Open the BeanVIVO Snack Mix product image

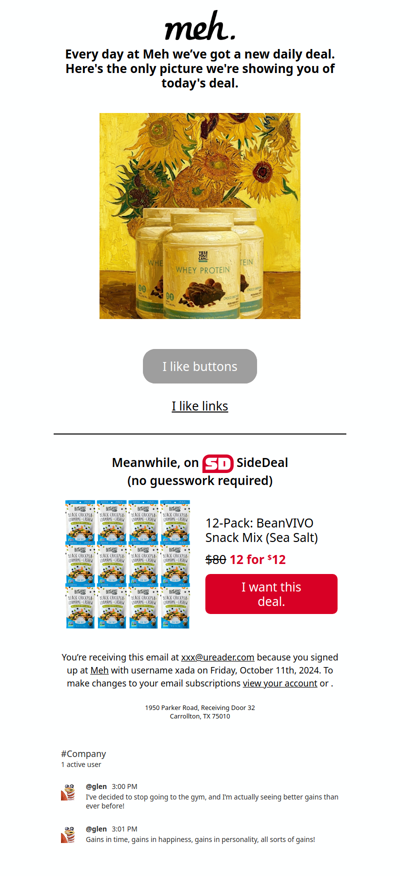[x=127, y=564]
